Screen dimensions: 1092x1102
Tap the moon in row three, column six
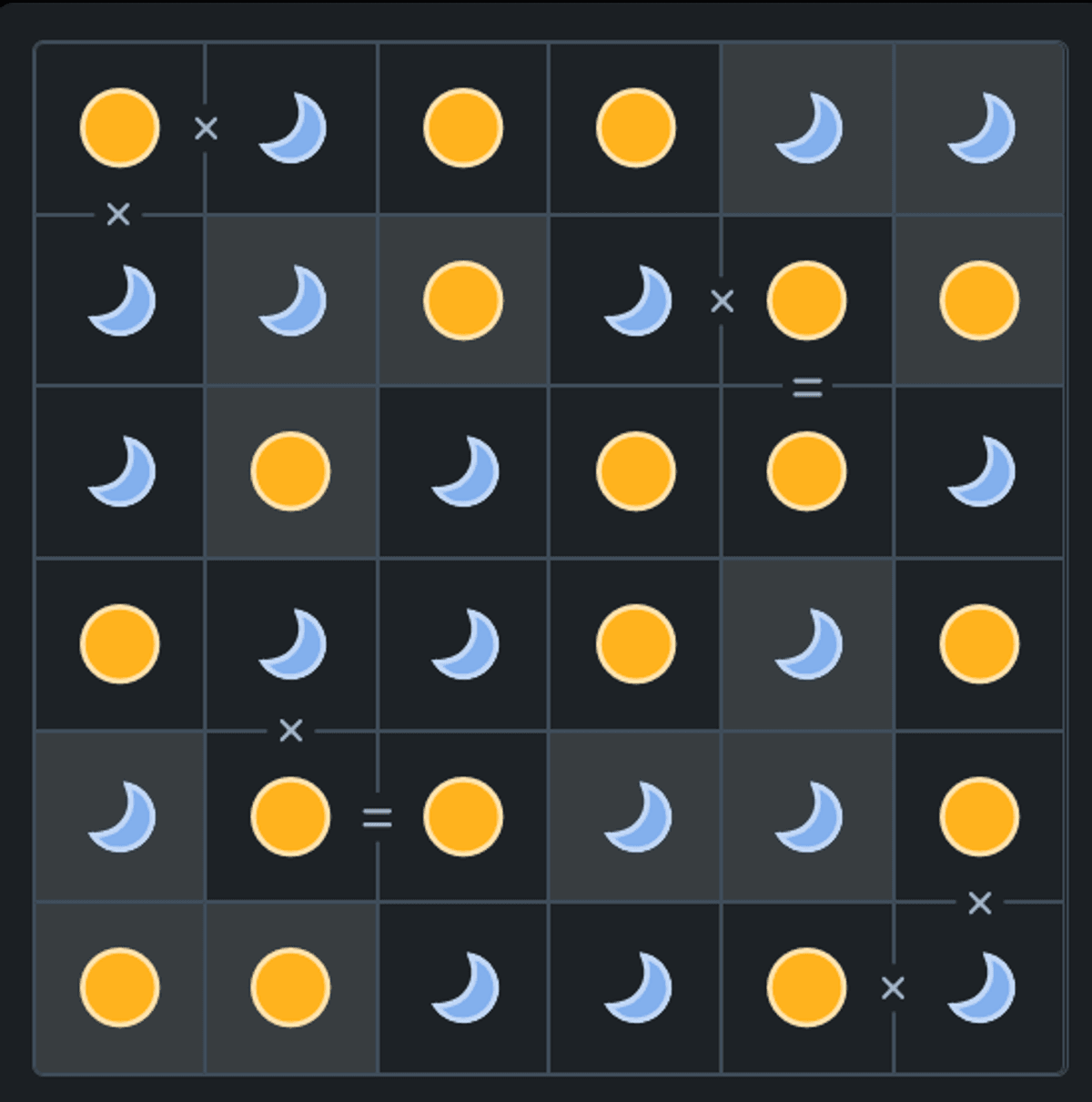pyautogui.click(x=980, y=471)
